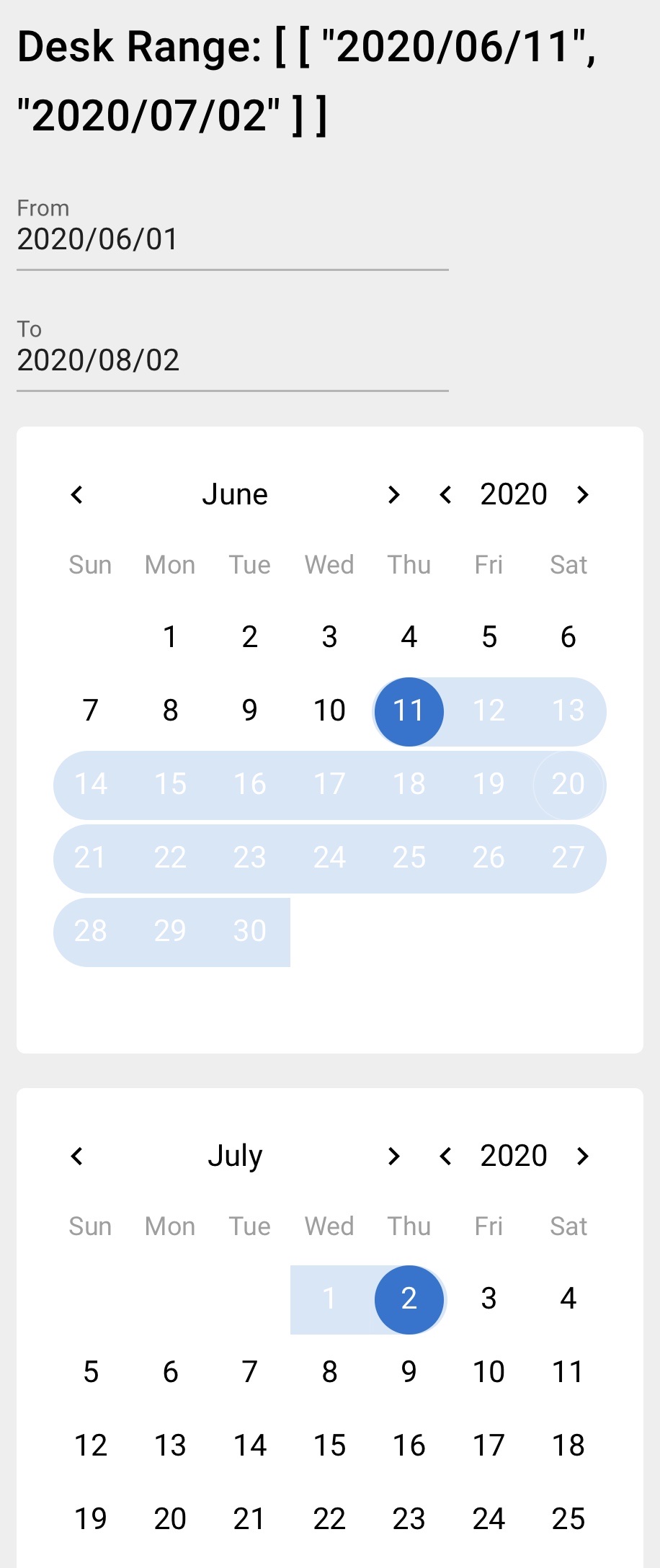Pick June 5 in the calendar
660x1568 pixels.
[489, 636]
